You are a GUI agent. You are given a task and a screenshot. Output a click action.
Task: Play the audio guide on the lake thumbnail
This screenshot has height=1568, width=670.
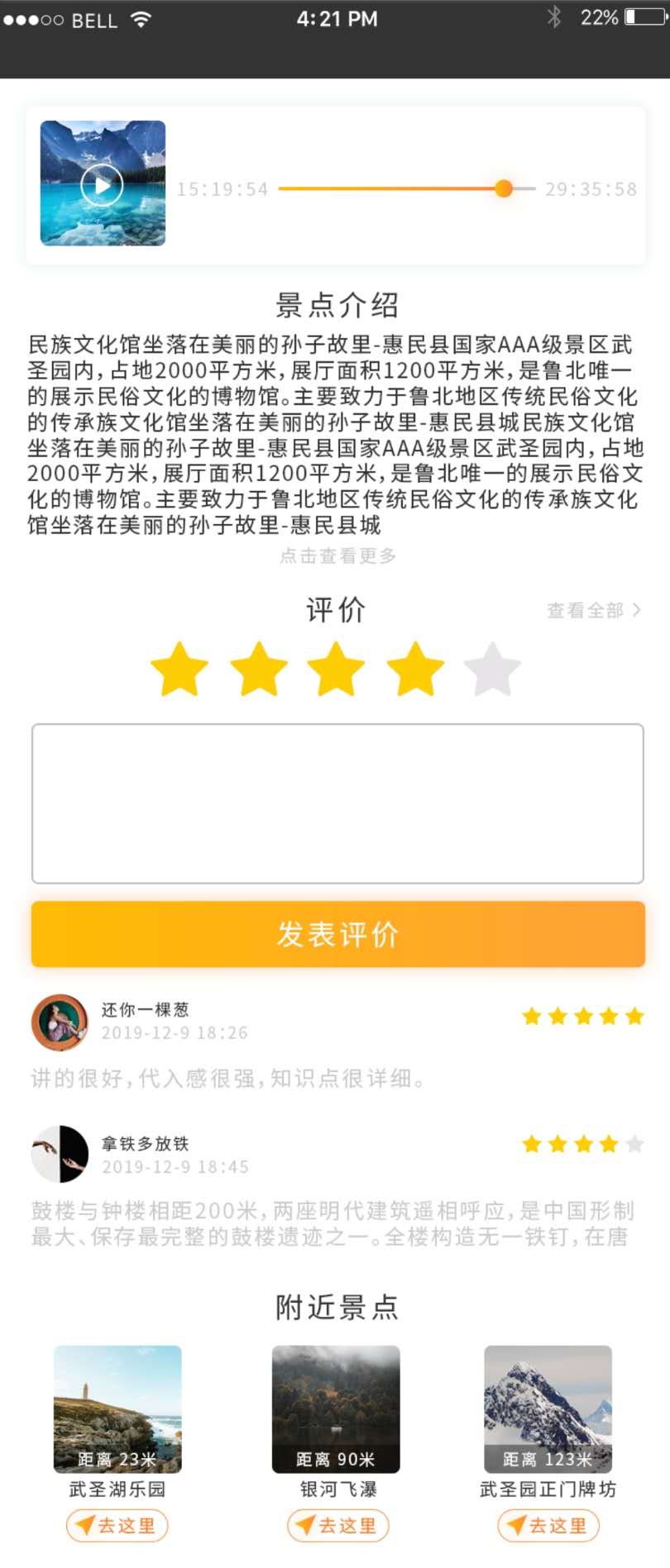pos(102,184)
